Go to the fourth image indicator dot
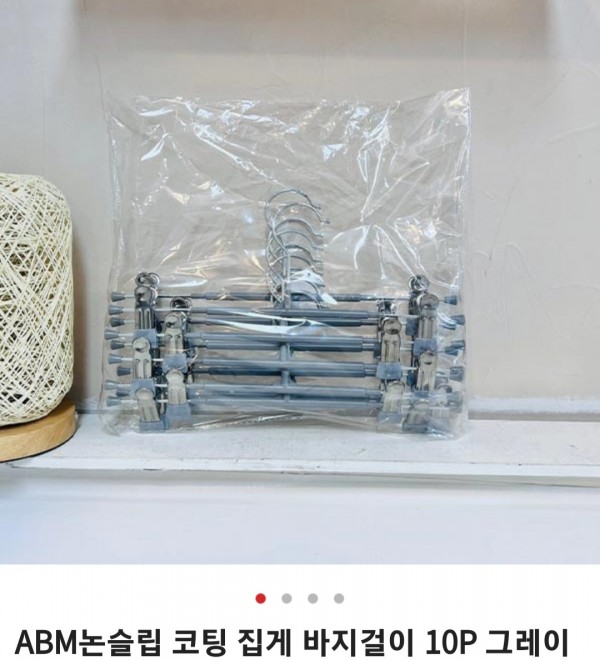This screenshot has width=600, height=660. [339, 598]
